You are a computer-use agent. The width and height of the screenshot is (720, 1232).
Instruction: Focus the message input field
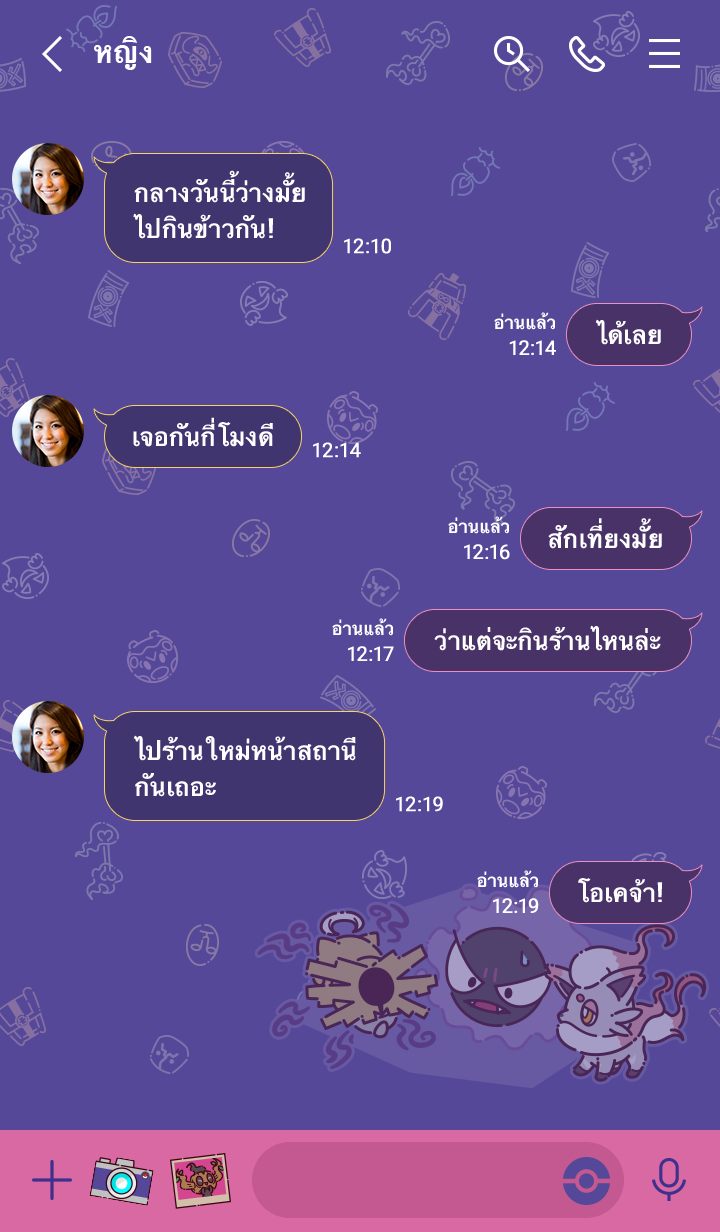(x=400, y=1181)
